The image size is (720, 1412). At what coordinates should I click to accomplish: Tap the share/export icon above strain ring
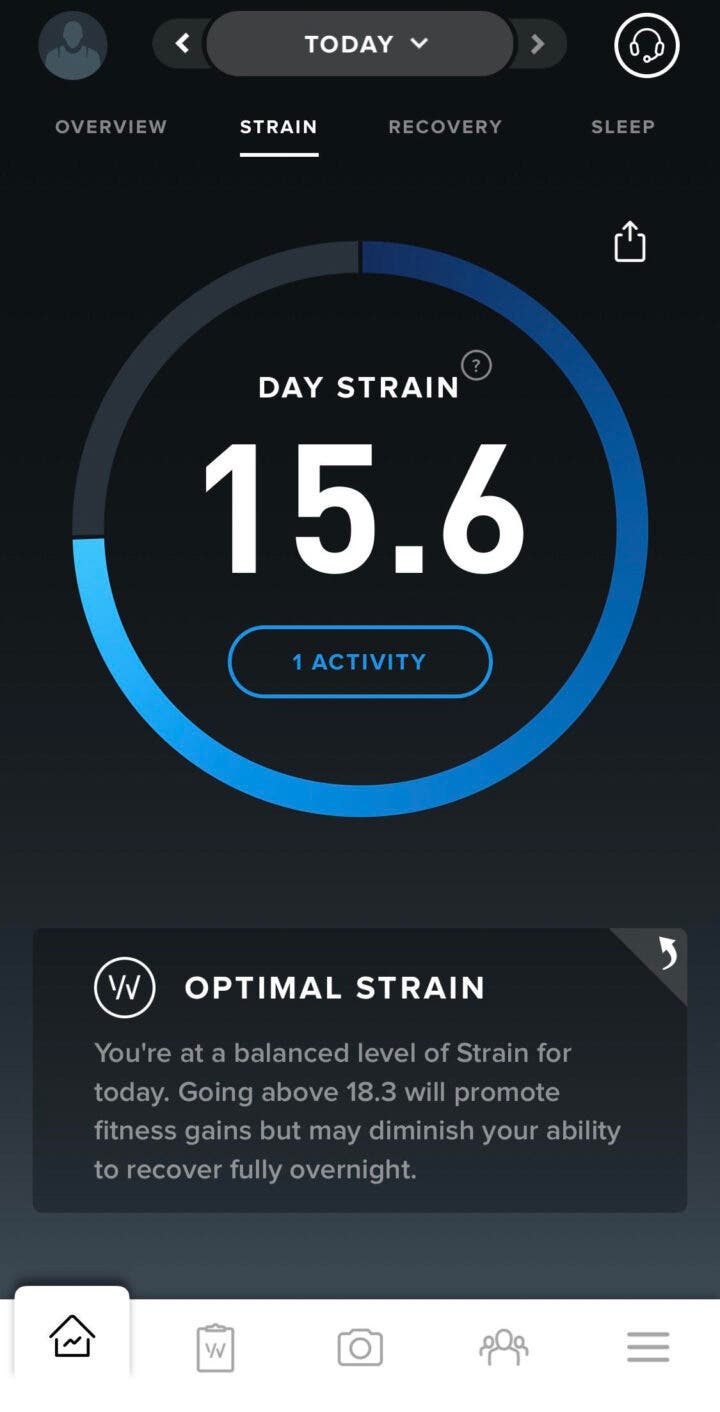[629, 241]
